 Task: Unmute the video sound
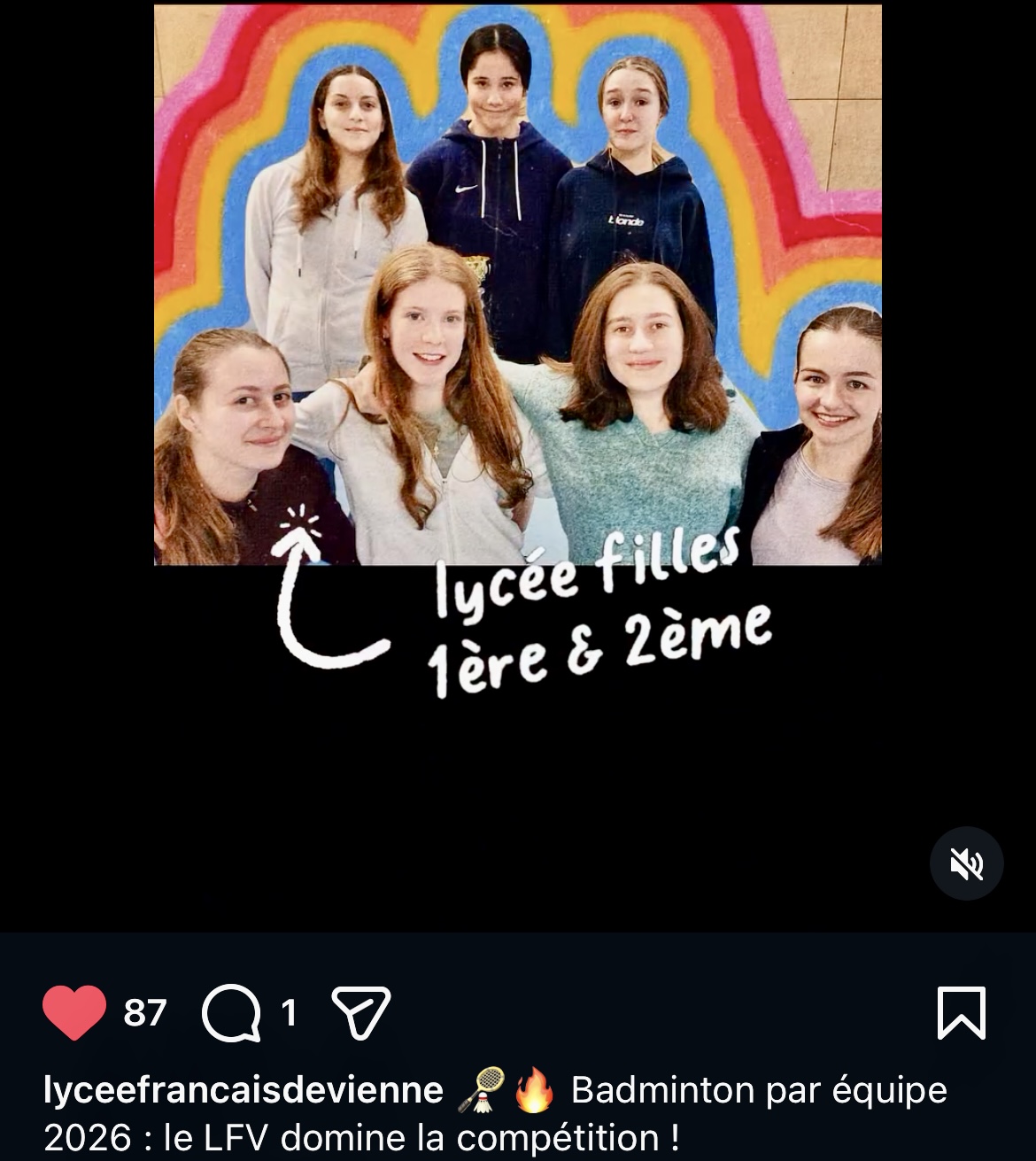pos(966,863)
